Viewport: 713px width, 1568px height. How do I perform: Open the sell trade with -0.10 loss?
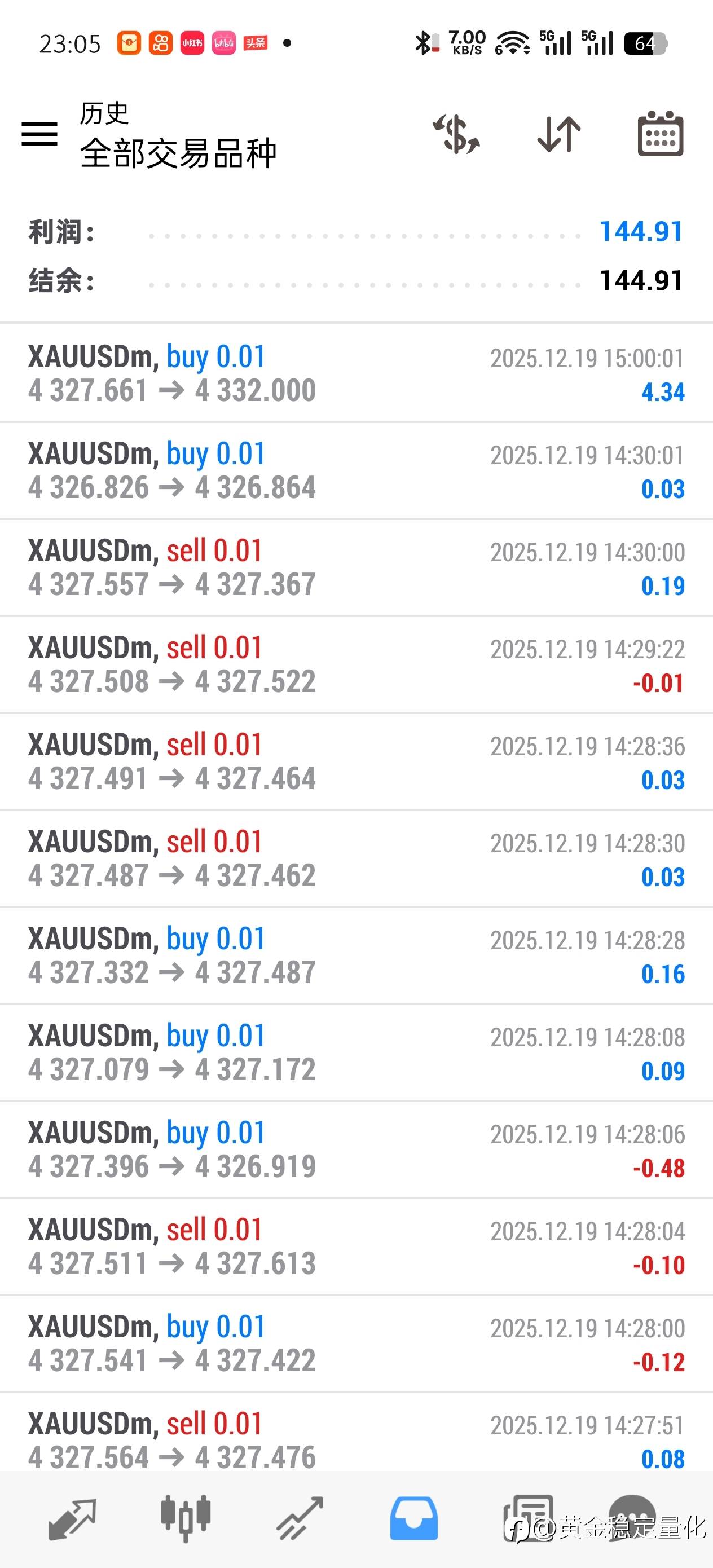click(356, 1246)
